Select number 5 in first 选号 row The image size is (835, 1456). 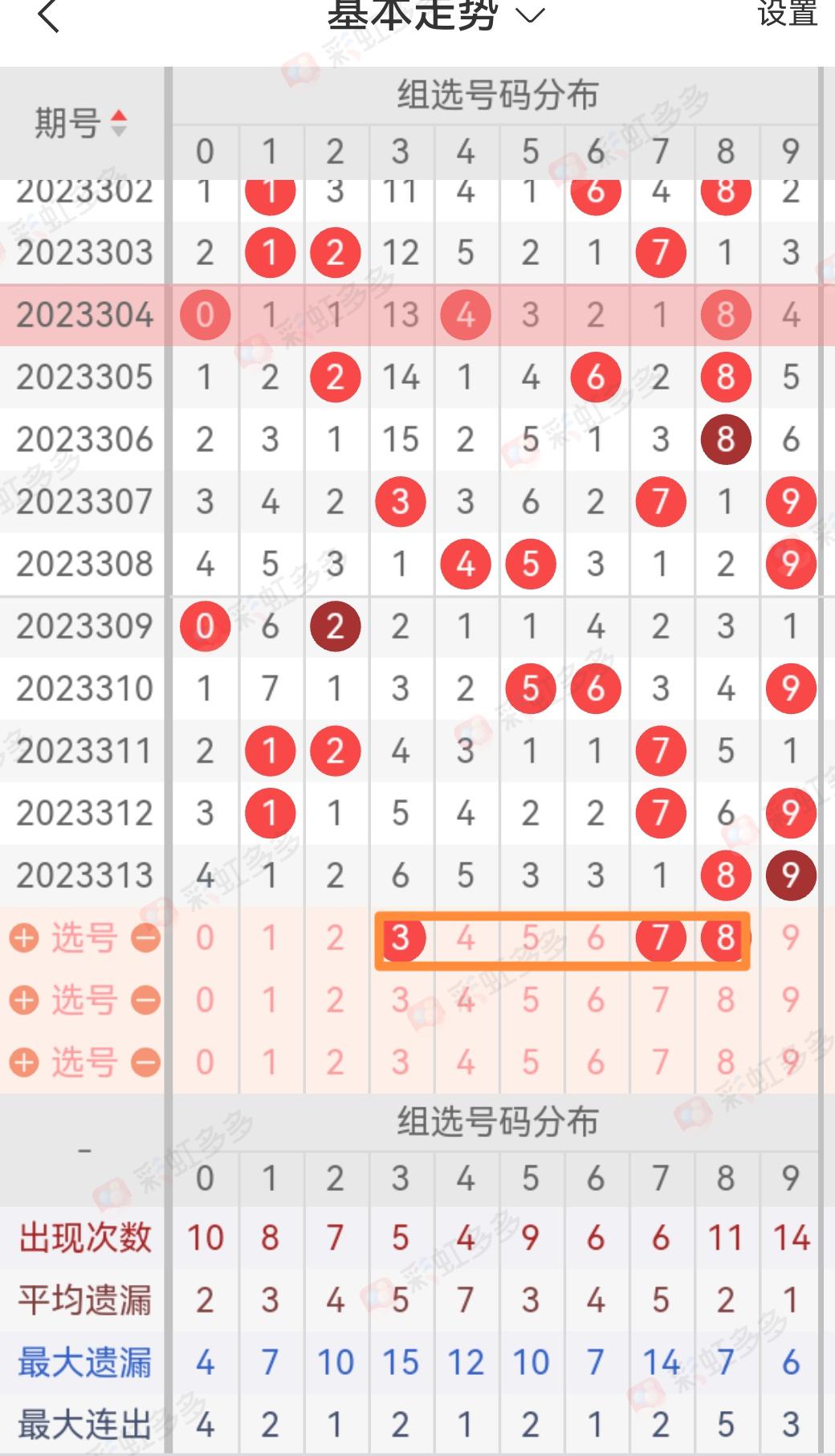(x=530, y=938)
